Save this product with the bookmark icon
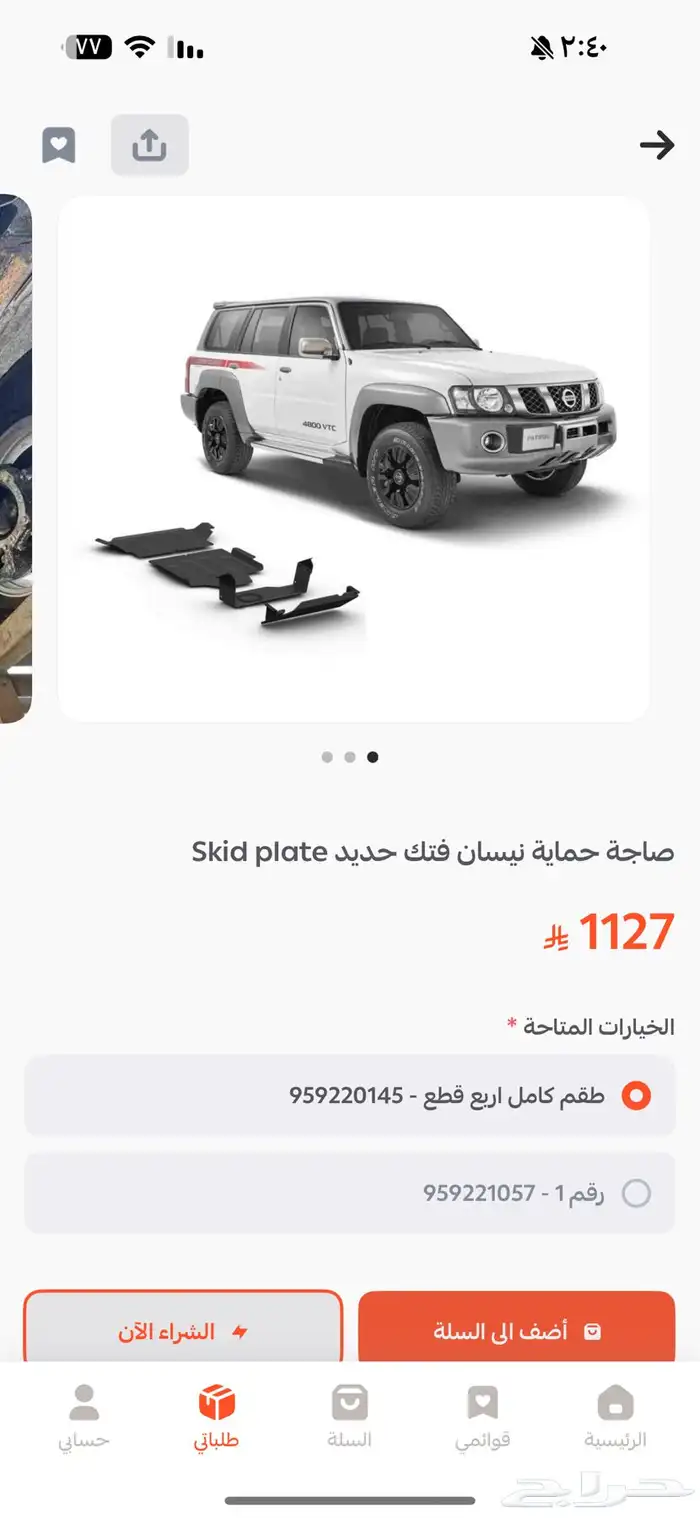The image size is (700, 1518). tap(59, 146)
